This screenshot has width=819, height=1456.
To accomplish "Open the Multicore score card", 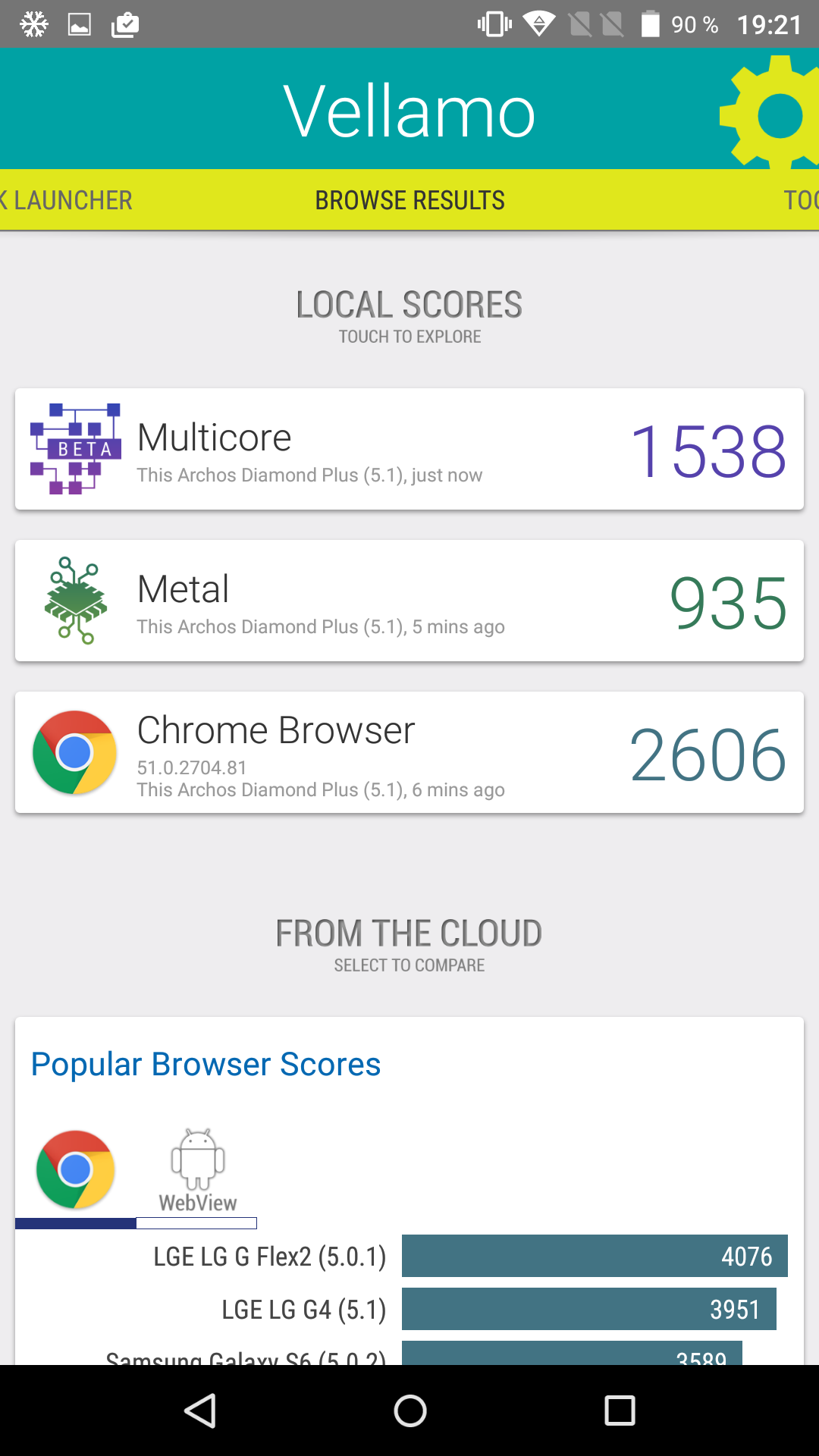I will 409,449.
